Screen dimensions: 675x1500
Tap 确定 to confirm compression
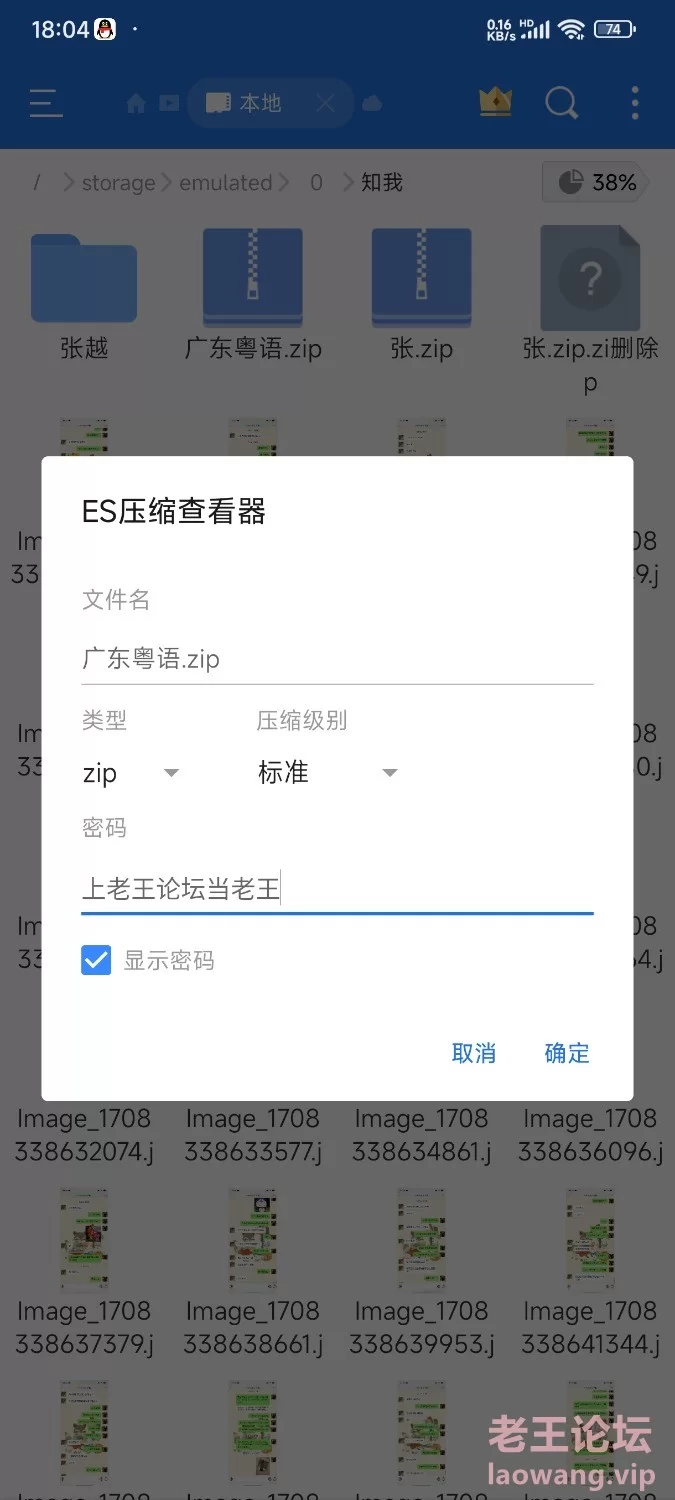(x=567, y=1053)
